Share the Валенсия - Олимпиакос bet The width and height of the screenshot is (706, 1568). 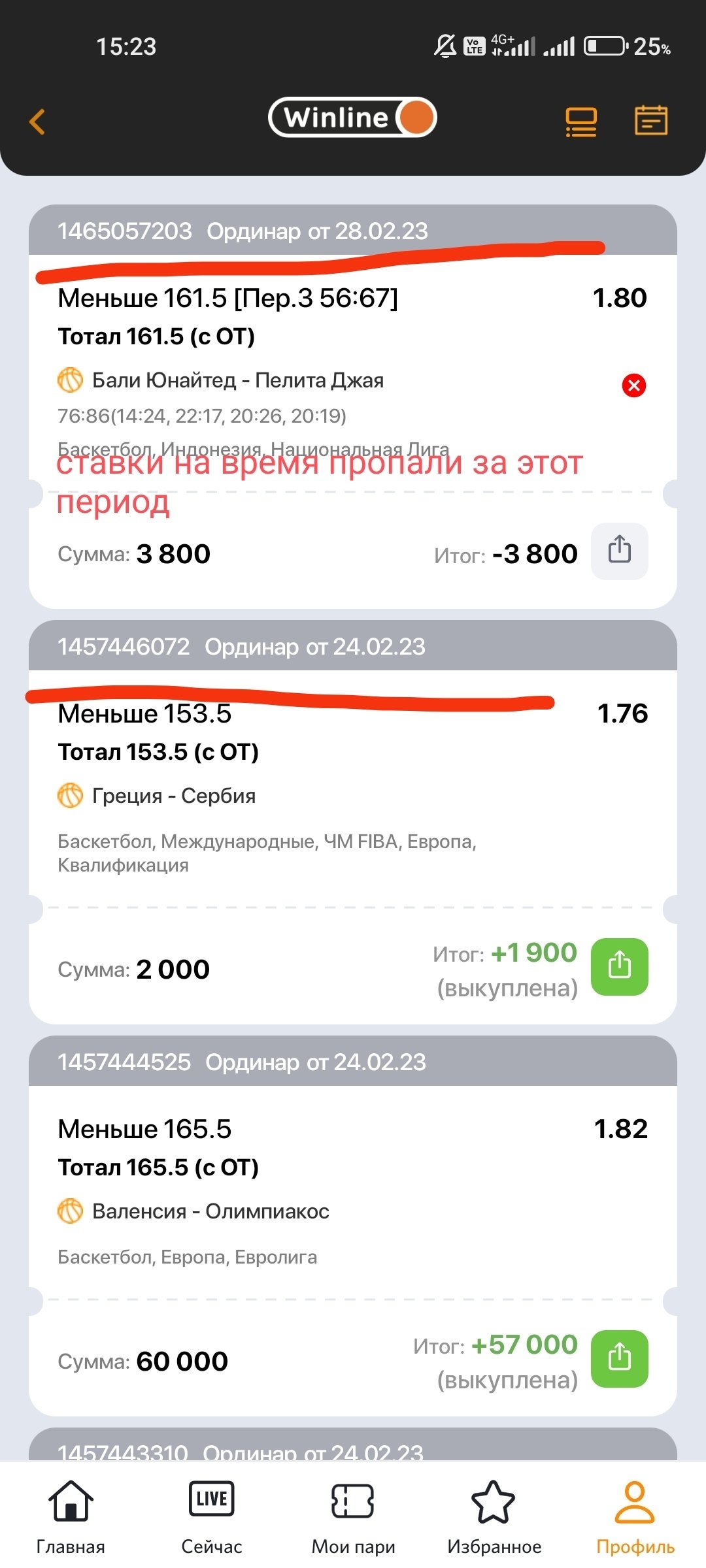click(619, 1358)
